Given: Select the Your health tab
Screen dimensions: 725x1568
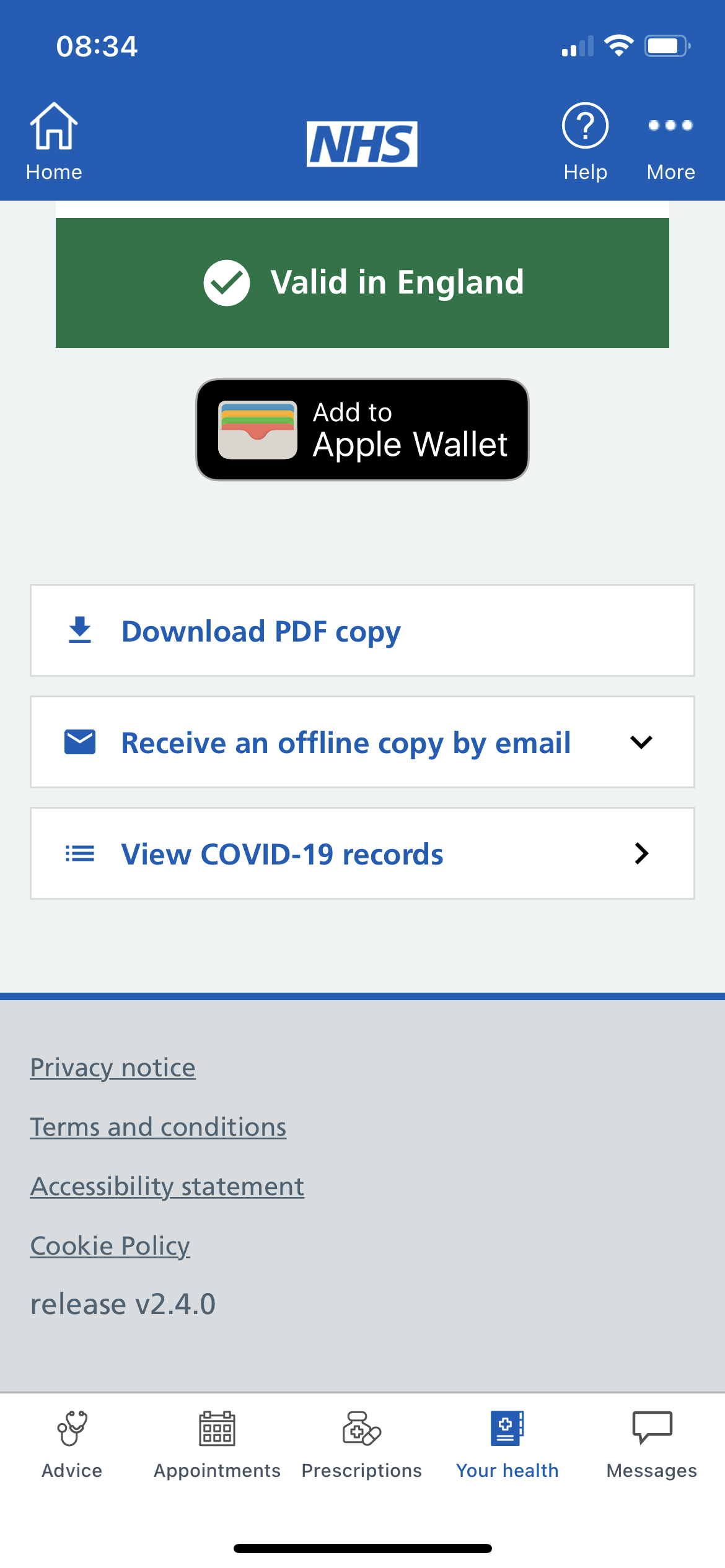Looking at the screenshot, I should coord(507,1444).
